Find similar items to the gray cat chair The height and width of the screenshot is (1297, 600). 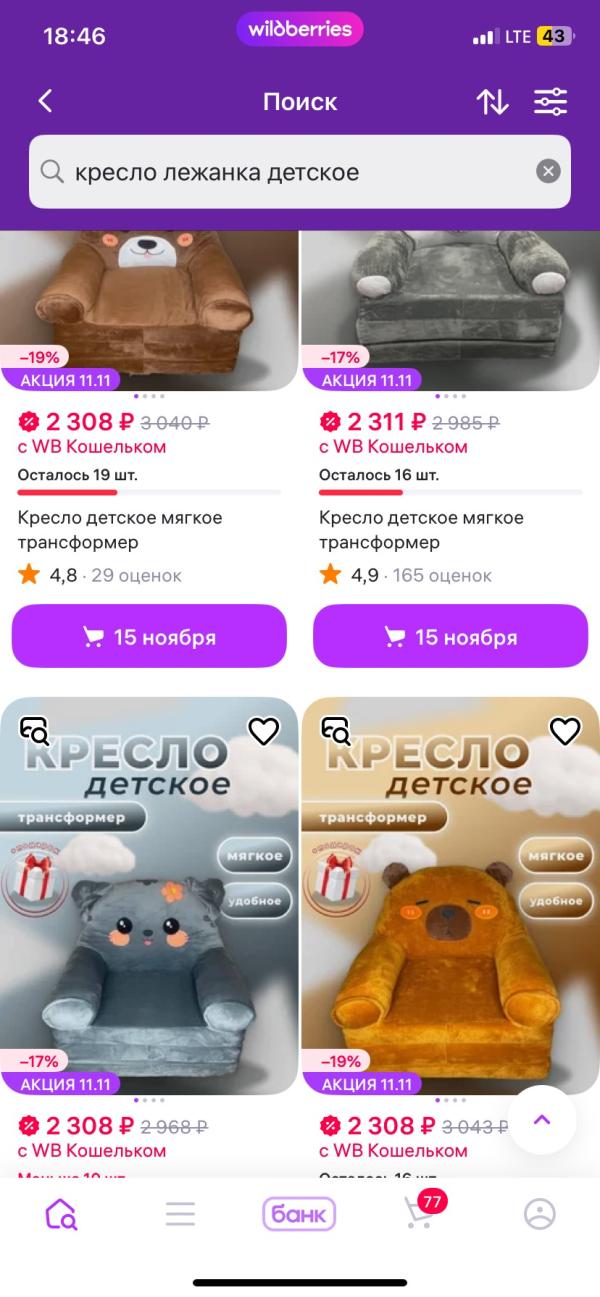(x=34, y=732)
